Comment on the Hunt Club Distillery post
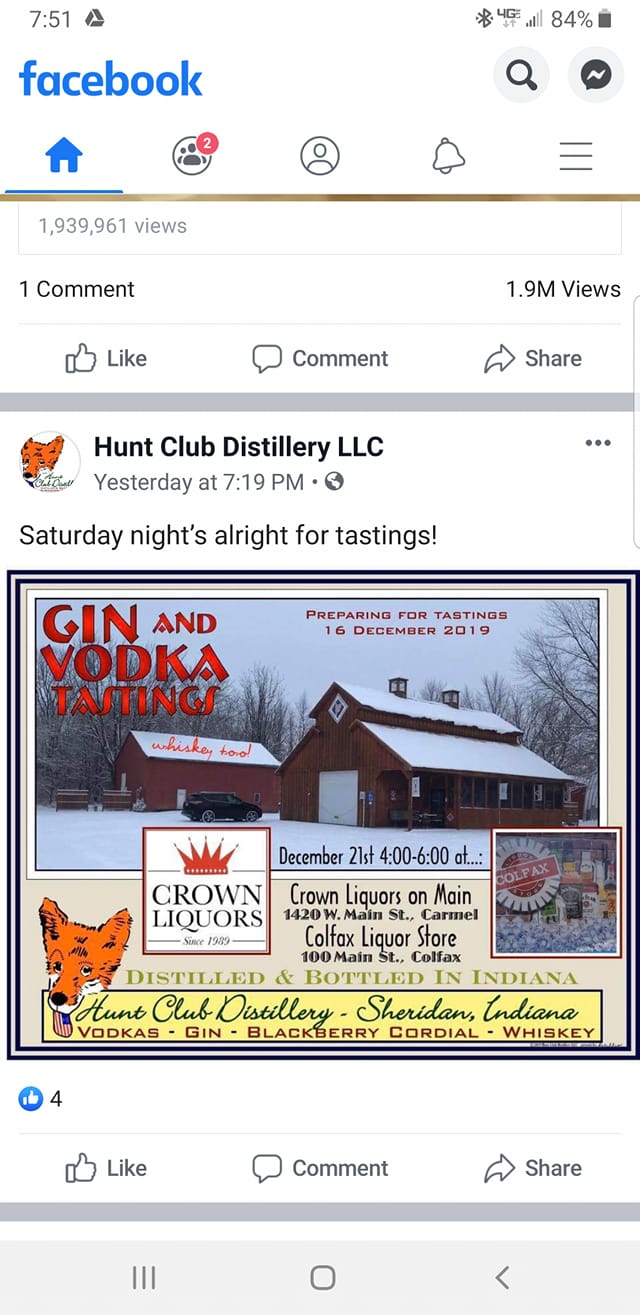The width and height of the screenshot is (640, 1315). [320, 1168]
